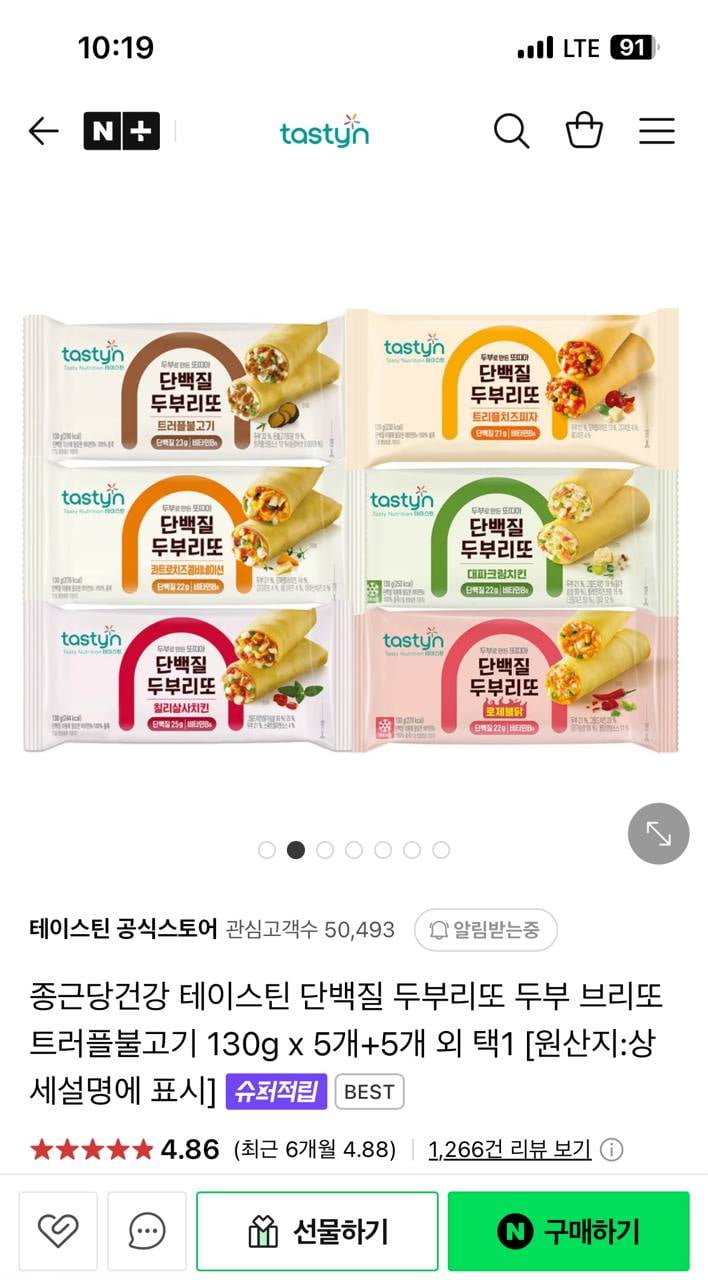
Task: Tap 구매하기 to buy now
Action: pos(568,1231)
